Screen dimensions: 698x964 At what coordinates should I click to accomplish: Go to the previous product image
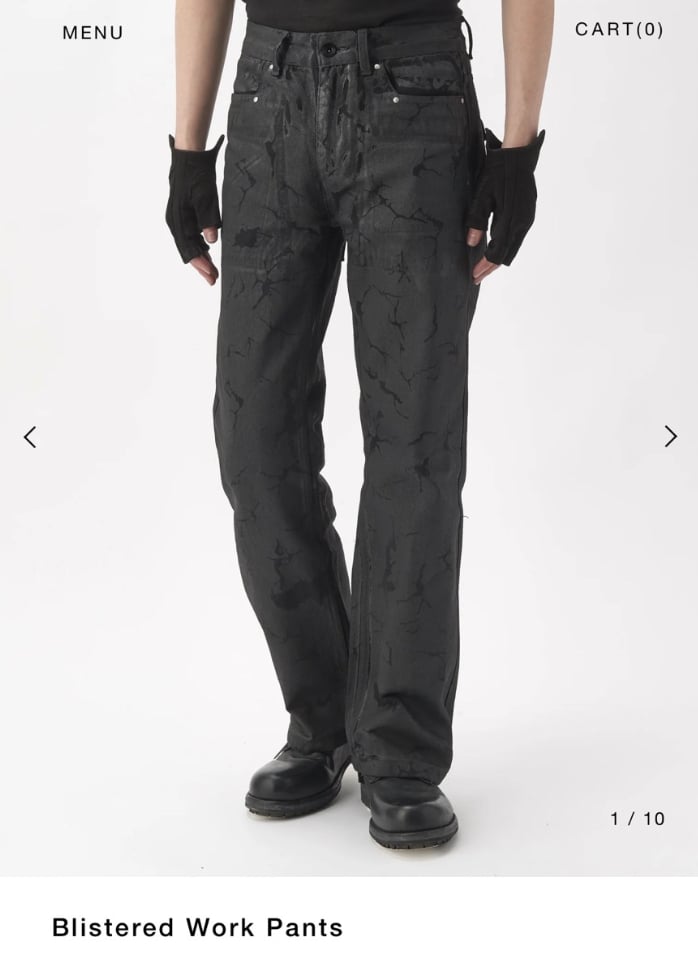[30, 437]
